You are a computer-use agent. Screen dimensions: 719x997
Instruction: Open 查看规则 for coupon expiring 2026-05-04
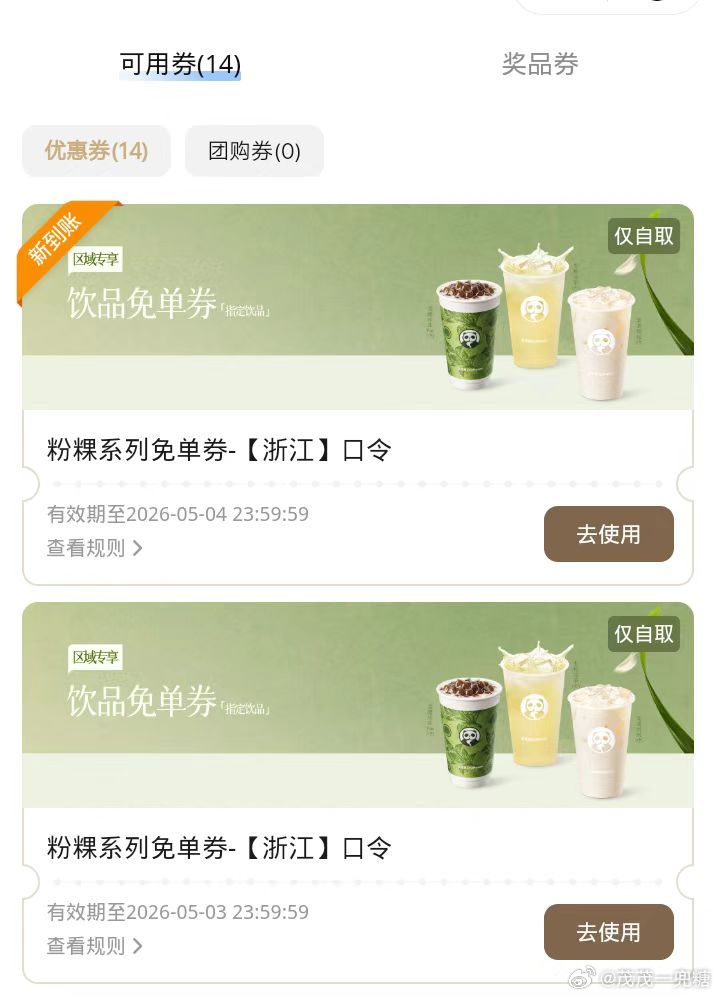click(95, 548)
